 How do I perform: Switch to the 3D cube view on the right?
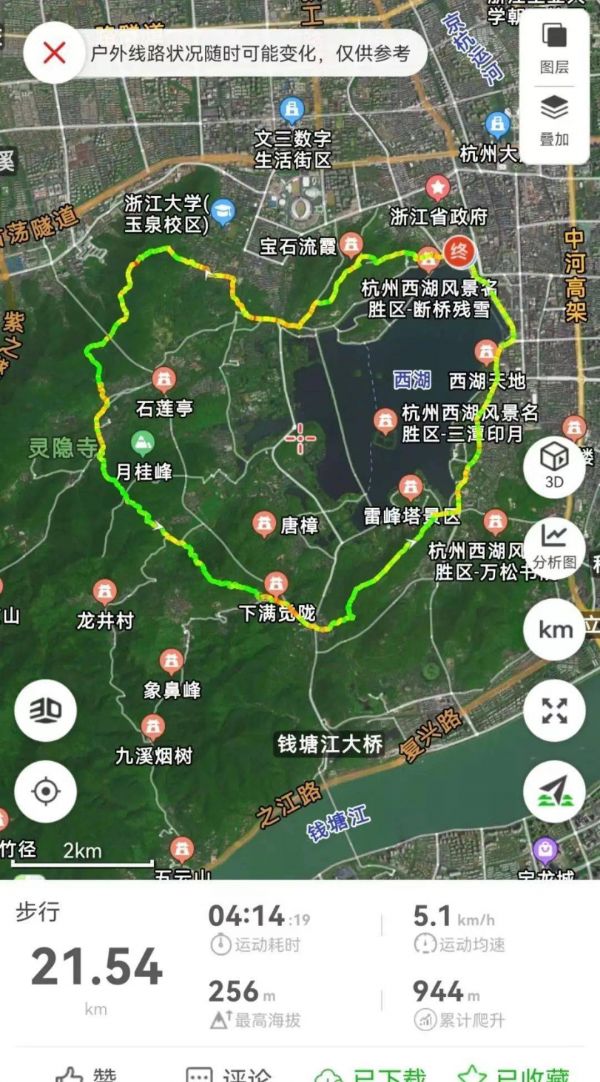point(554,466)
